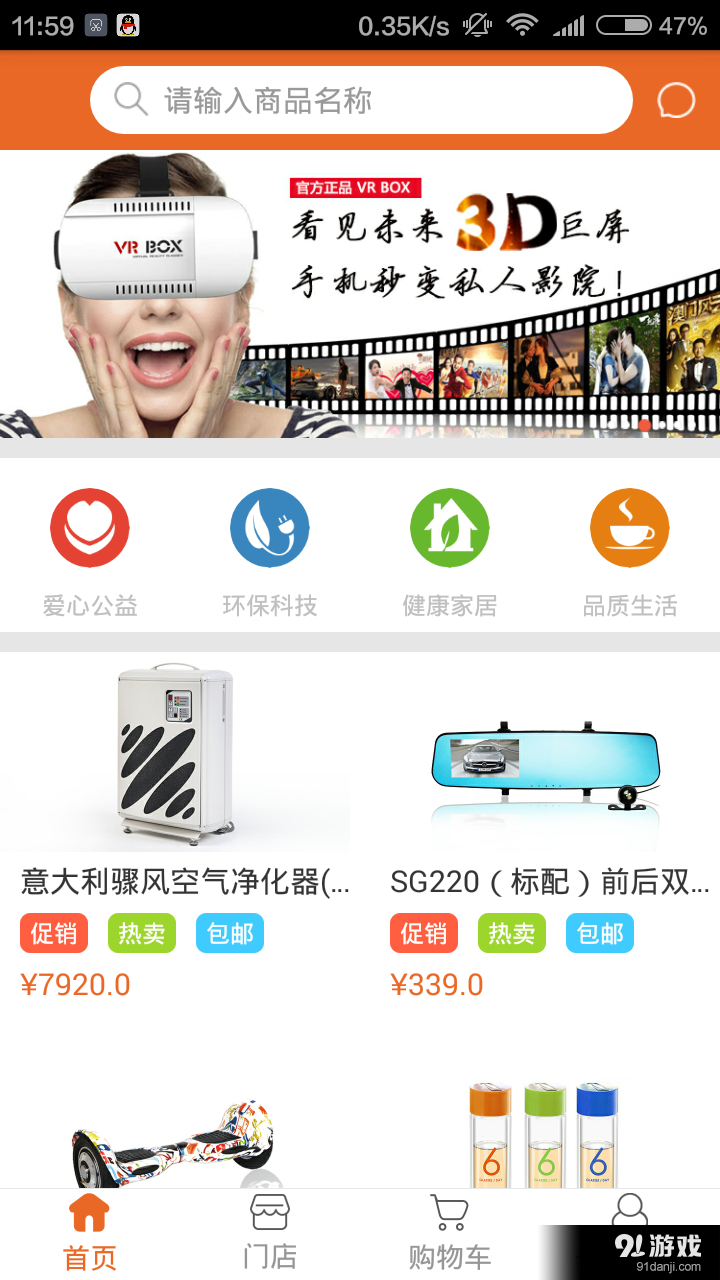The image size is (720, 1280).
Task: Open the 门店 store tab icon
Action: click(x=269, y=1210)
